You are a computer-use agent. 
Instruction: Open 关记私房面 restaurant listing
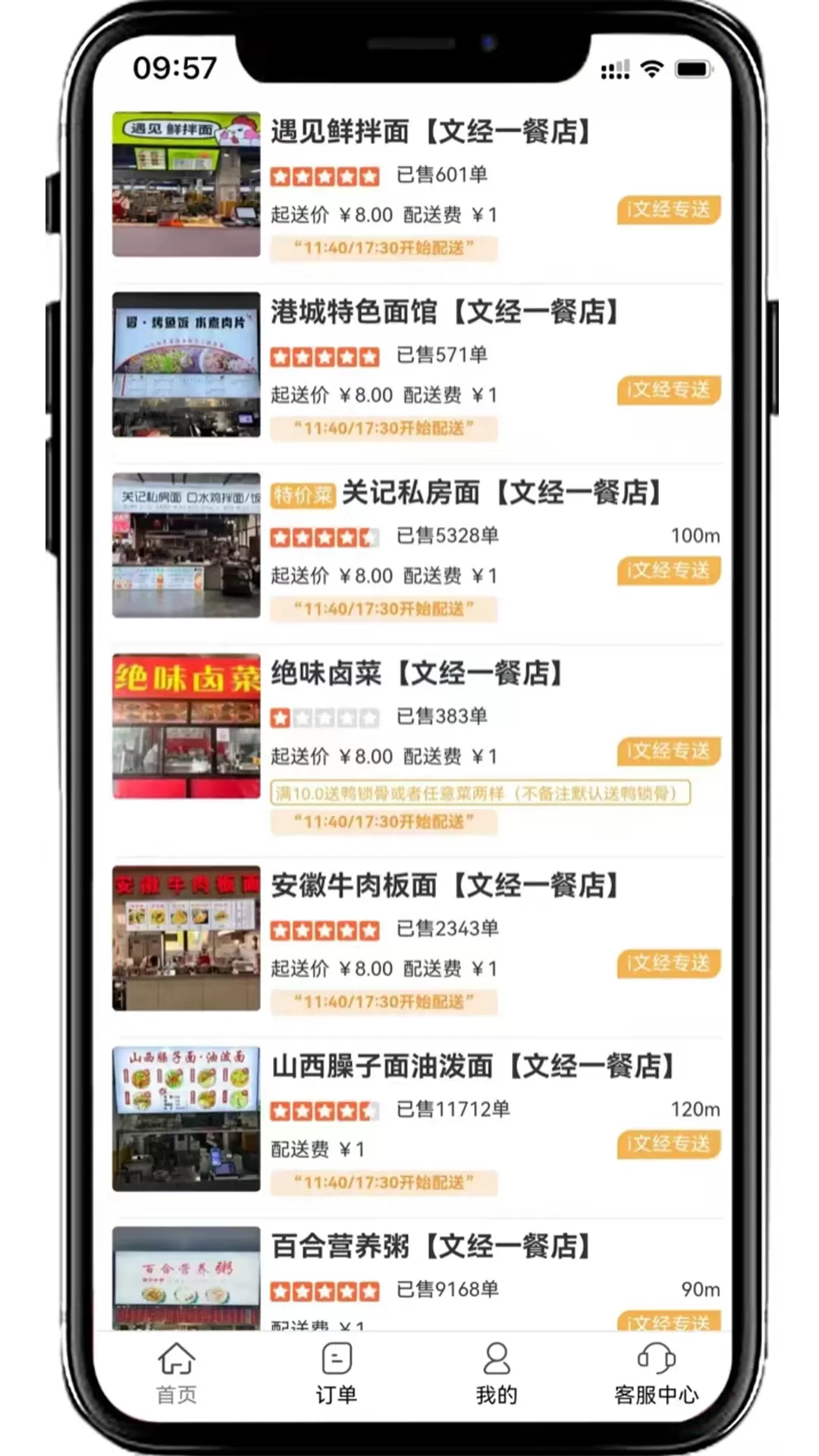coord(500,493)
